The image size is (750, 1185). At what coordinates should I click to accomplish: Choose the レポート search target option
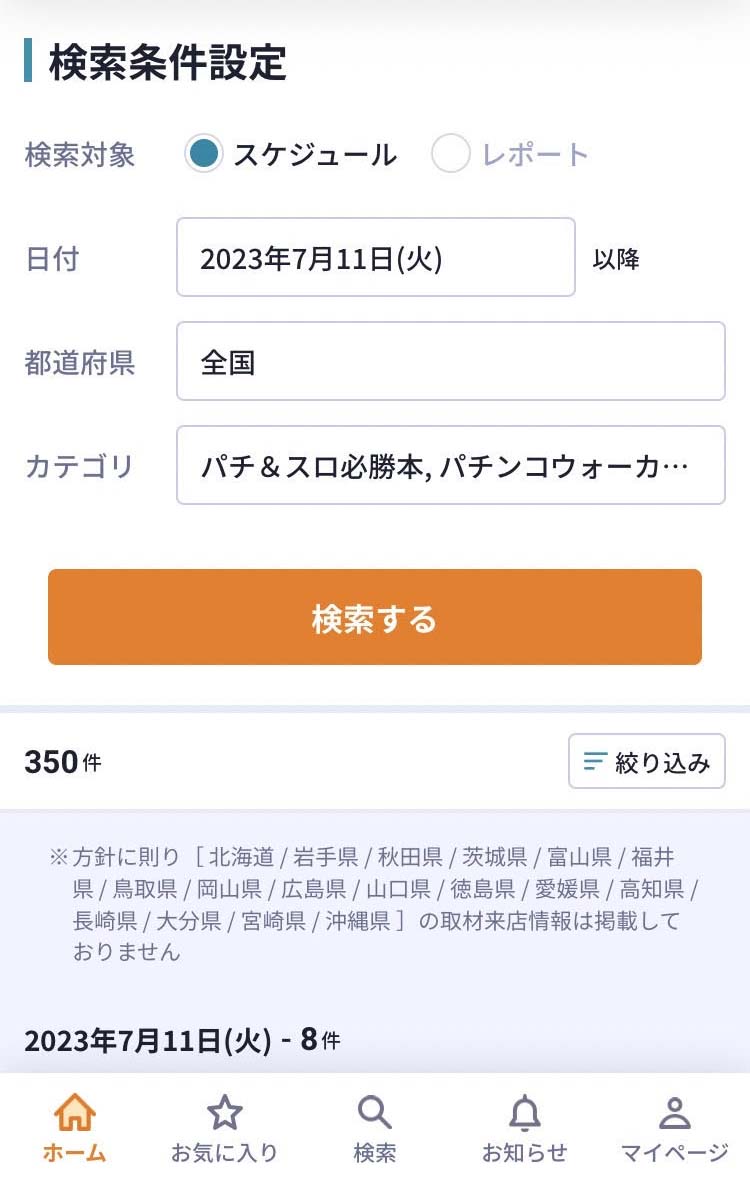coord(452,155)
